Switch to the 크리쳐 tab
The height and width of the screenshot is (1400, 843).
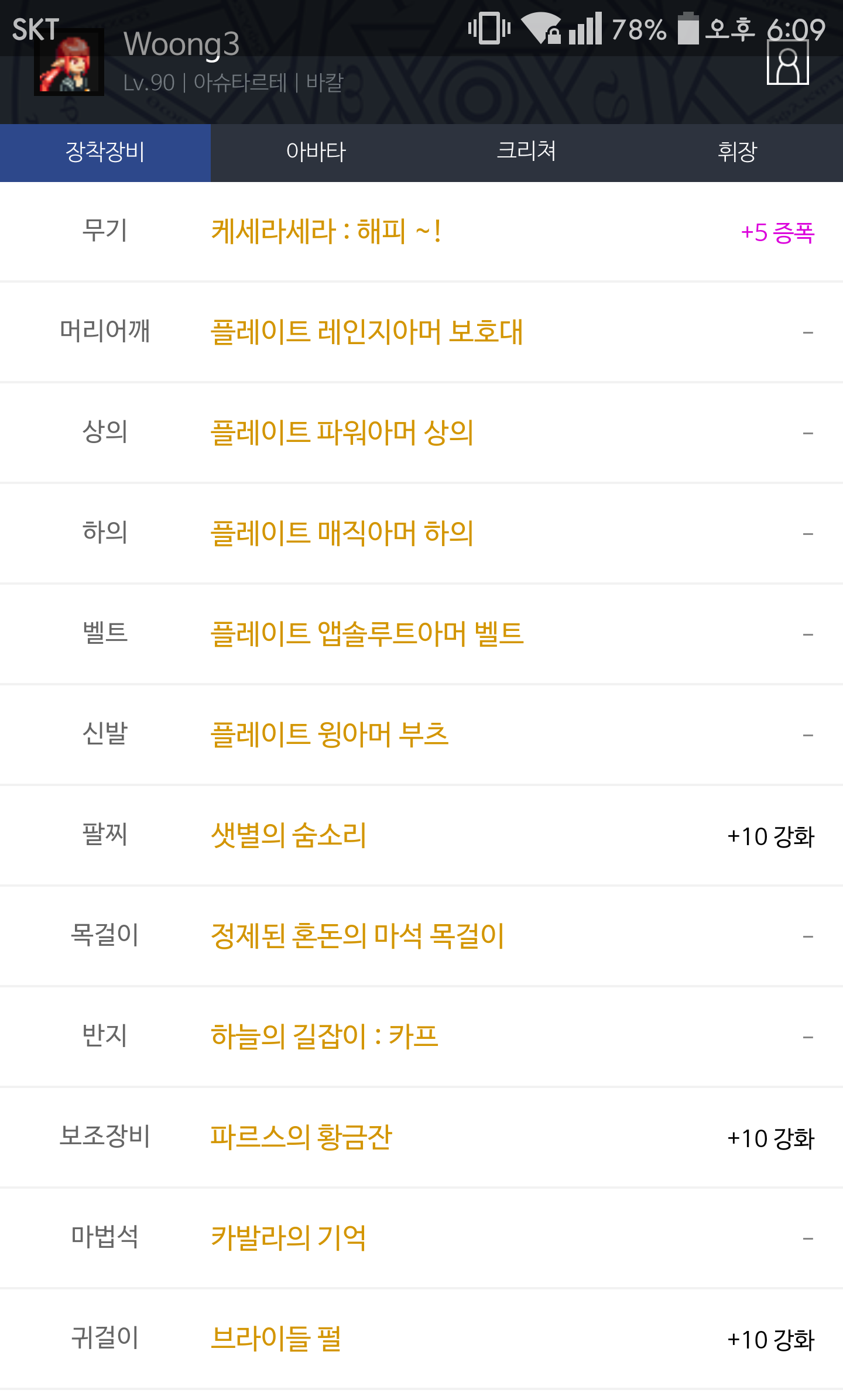[526, 152]
